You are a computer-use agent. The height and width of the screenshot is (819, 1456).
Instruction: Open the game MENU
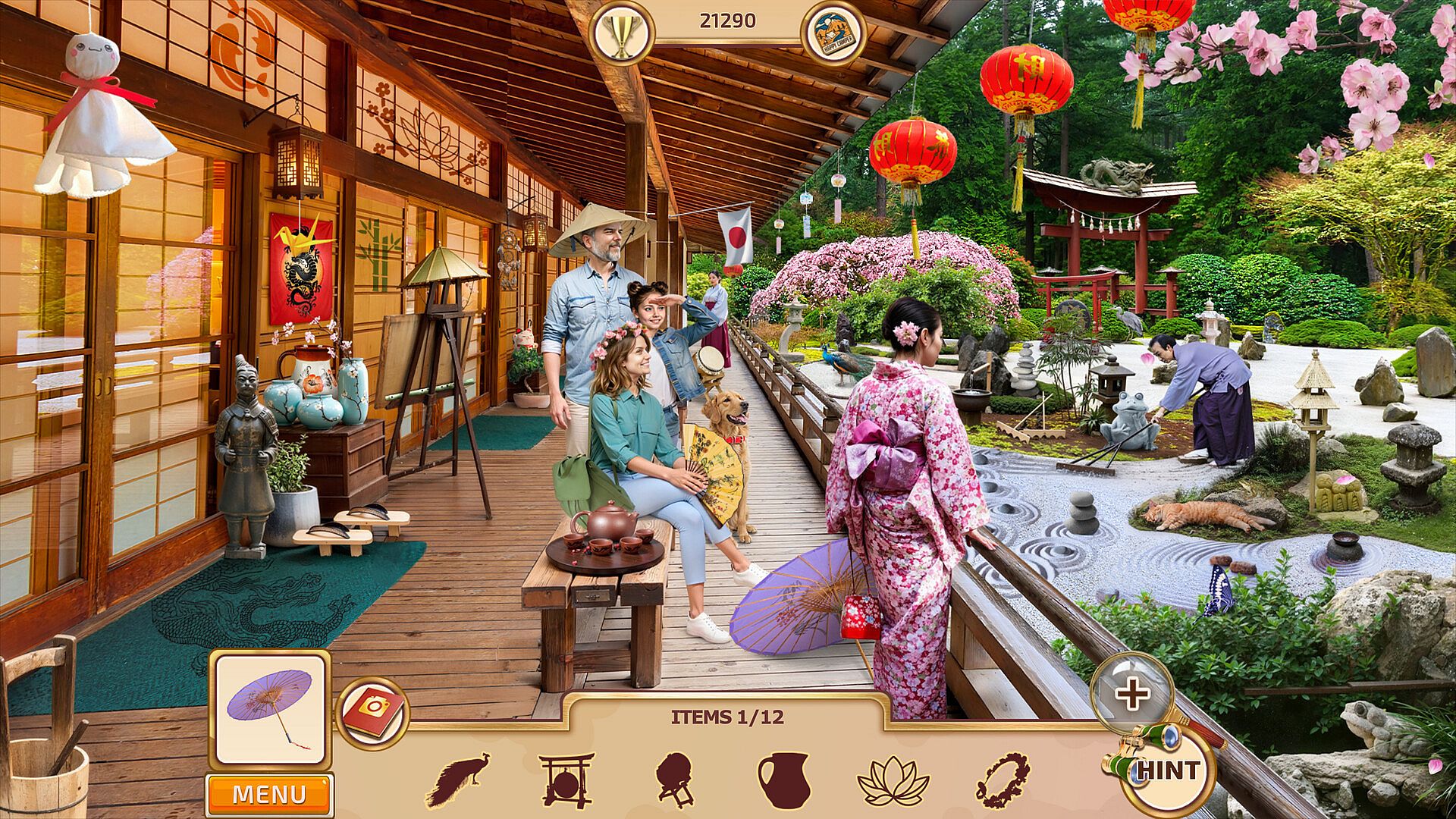click(269, 795)
